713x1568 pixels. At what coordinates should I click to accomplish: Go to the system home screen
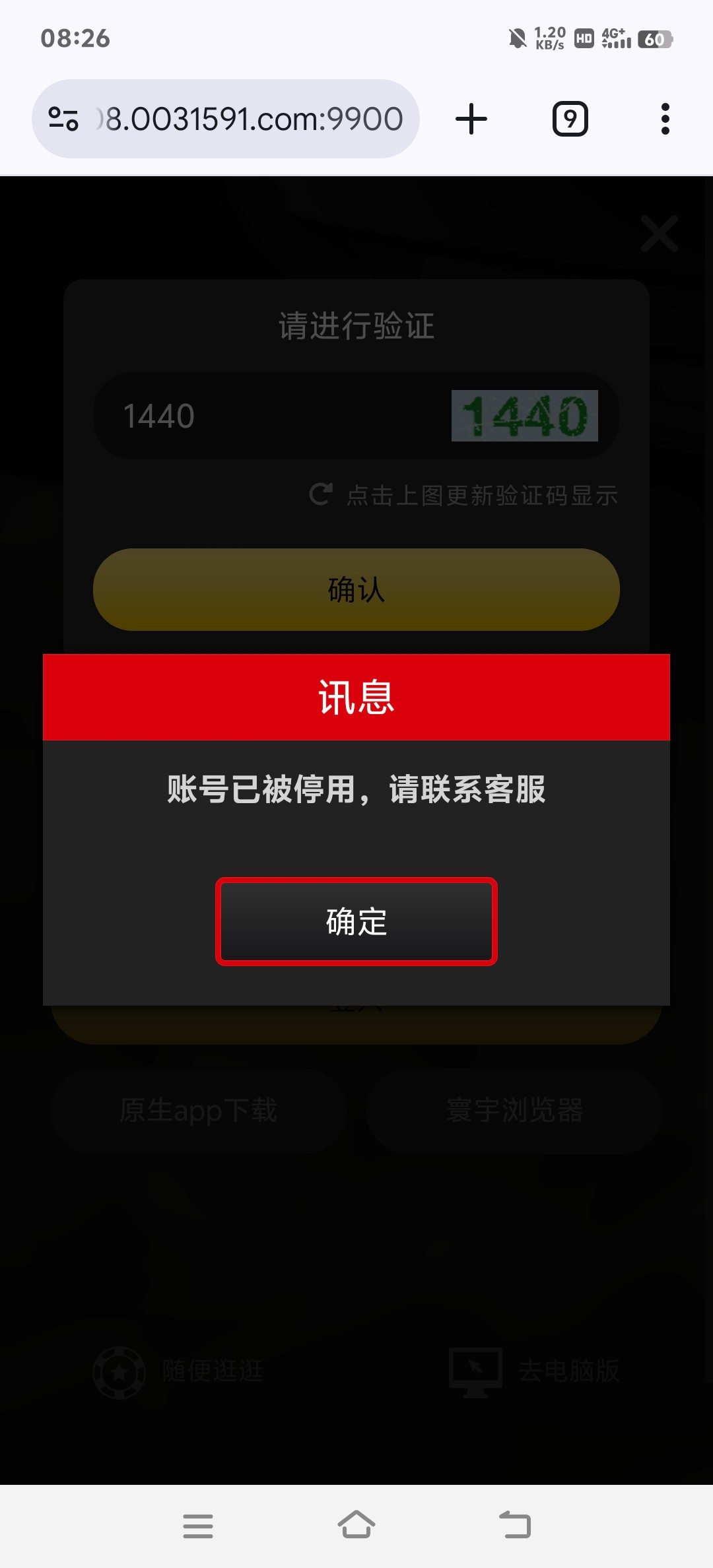coord(356,1525)
